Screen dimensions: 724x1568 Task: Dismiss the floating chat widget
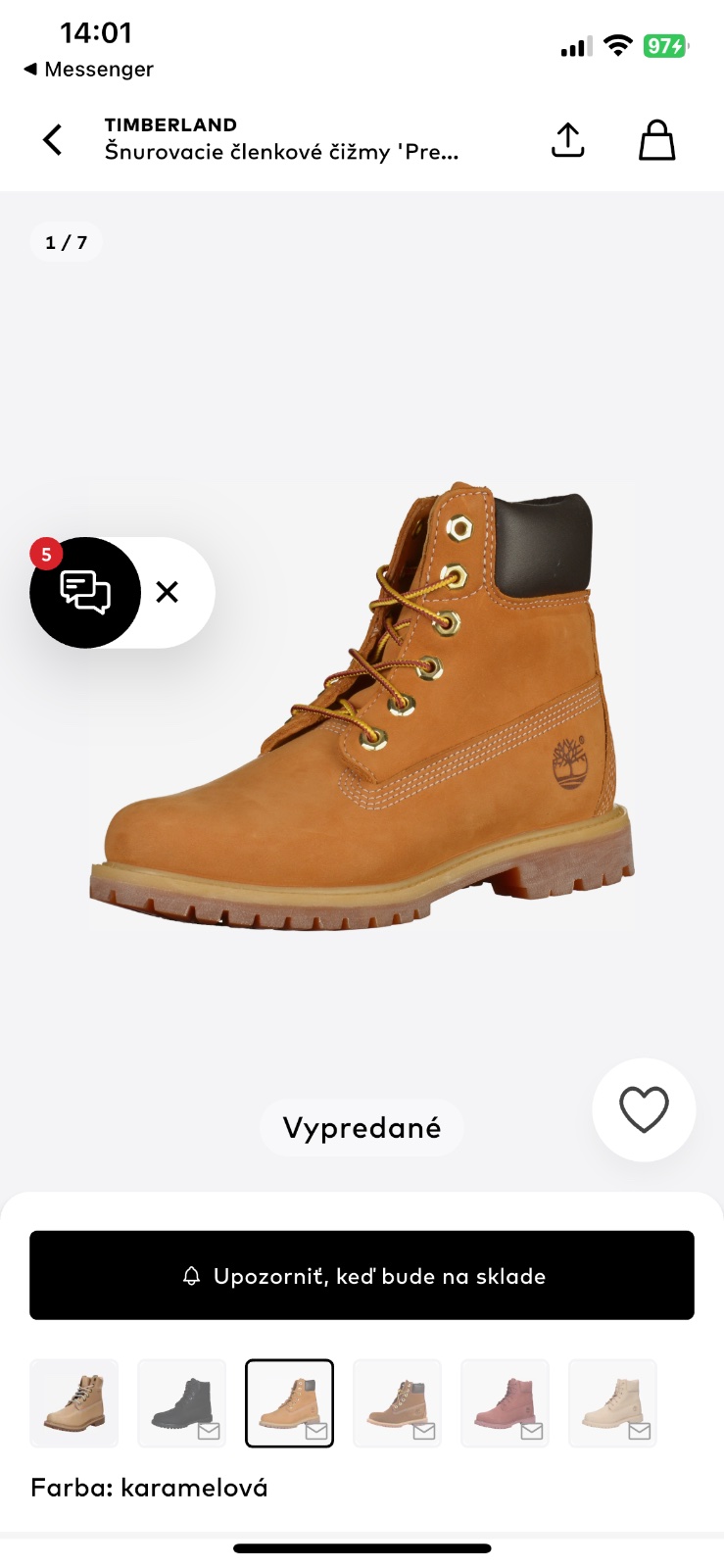168,592
